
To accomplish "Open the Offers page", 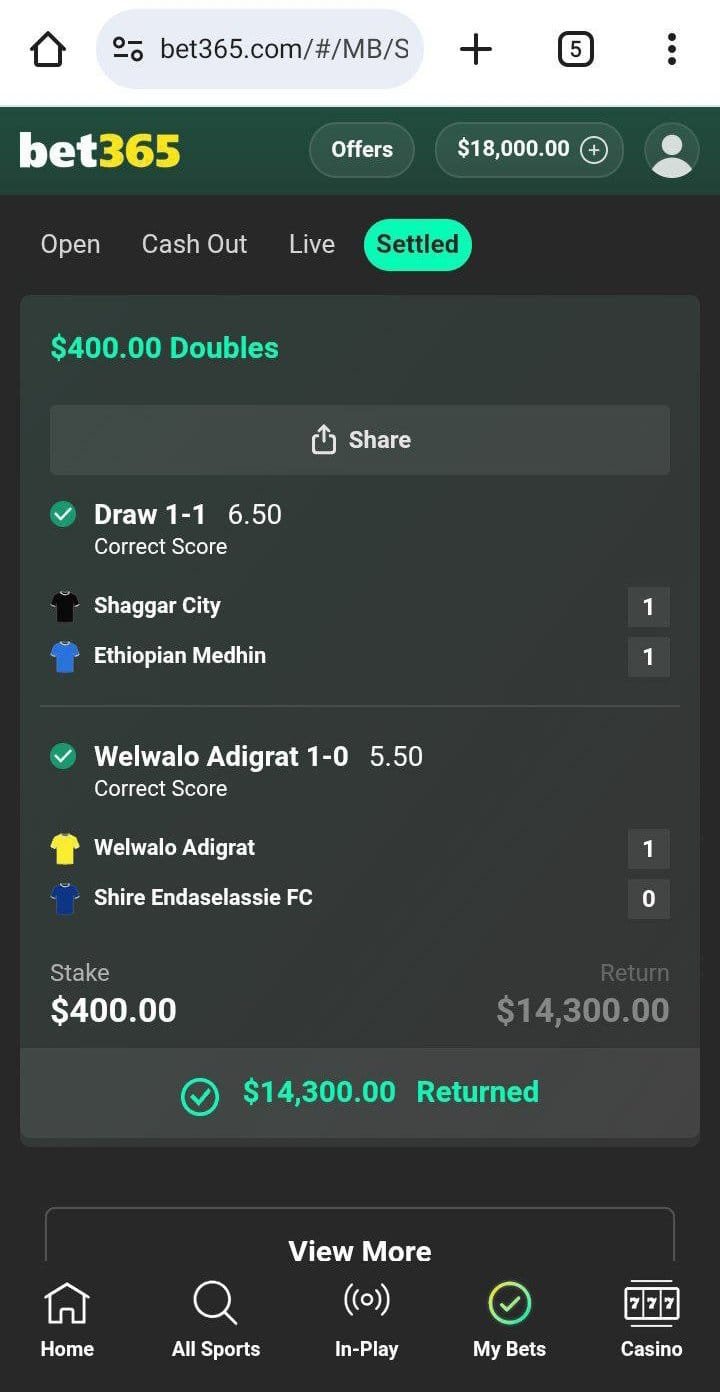I will tap(361, 150).
